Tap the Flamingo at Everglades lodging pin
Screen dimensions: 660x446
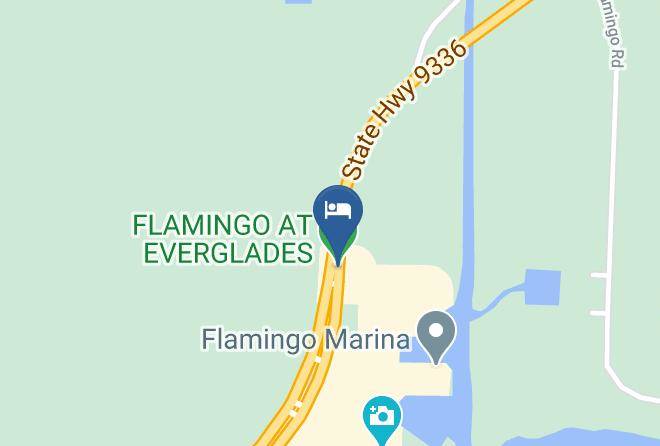[x=338, y=218]
